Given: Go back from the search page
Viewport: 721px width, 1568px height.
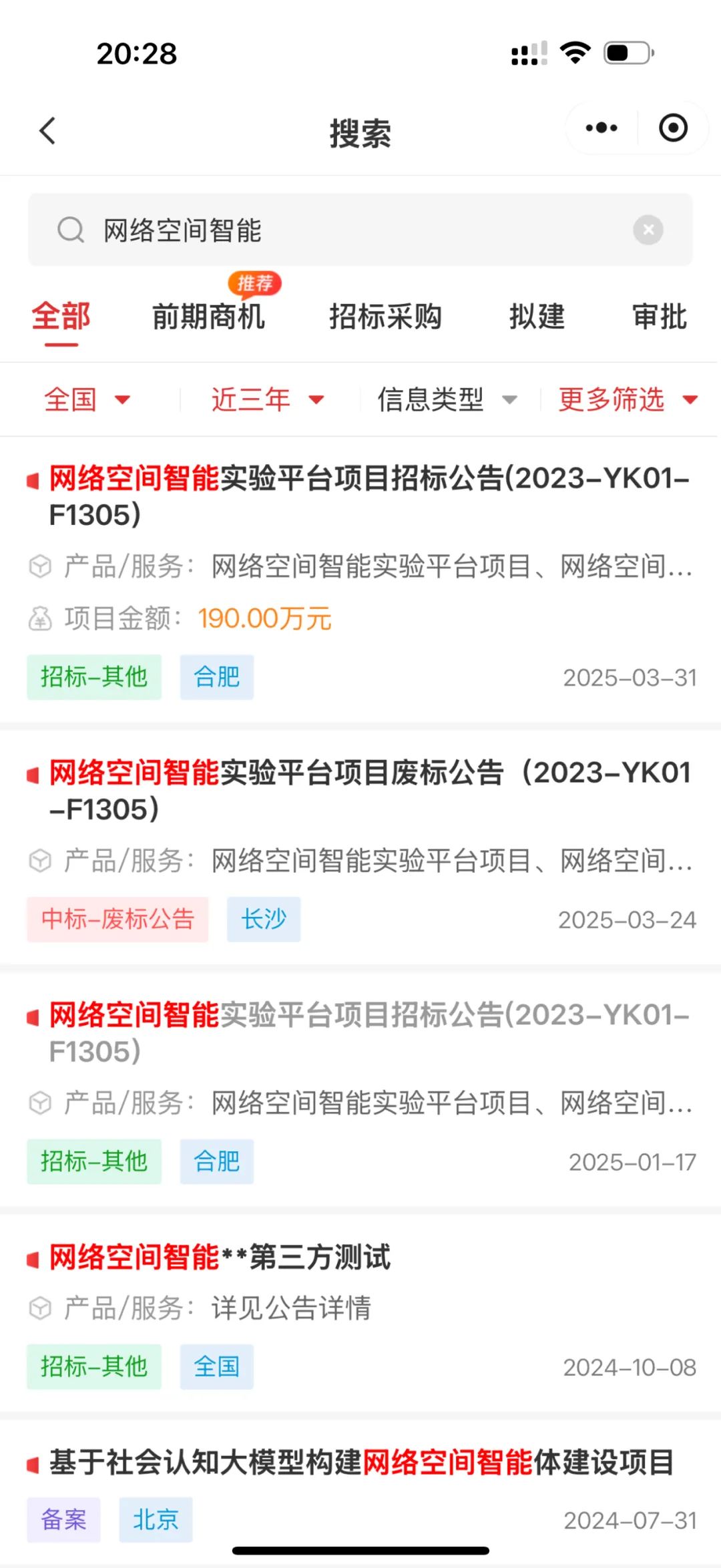Looking at the screenshot, I should click(x=47, y=131).
